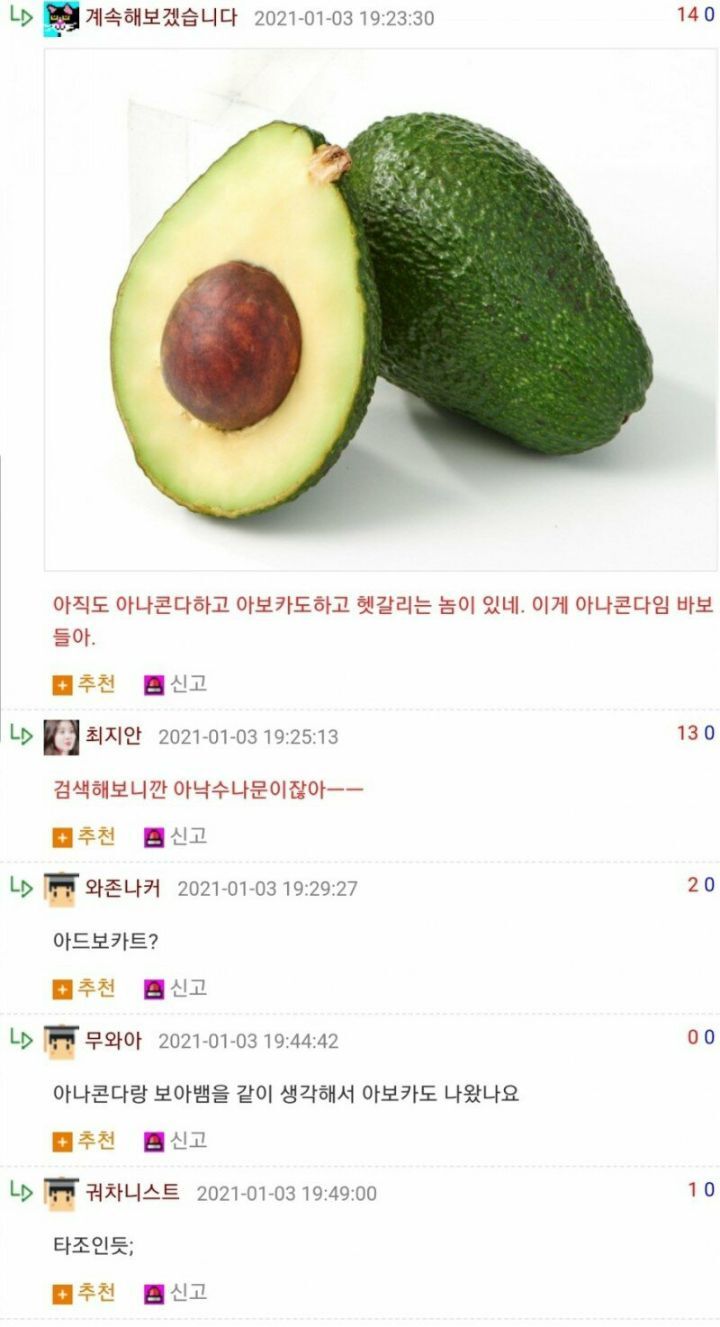
Task: Open 와존나커's user profile
Action: pyautogui.click(x=123, y=888)
